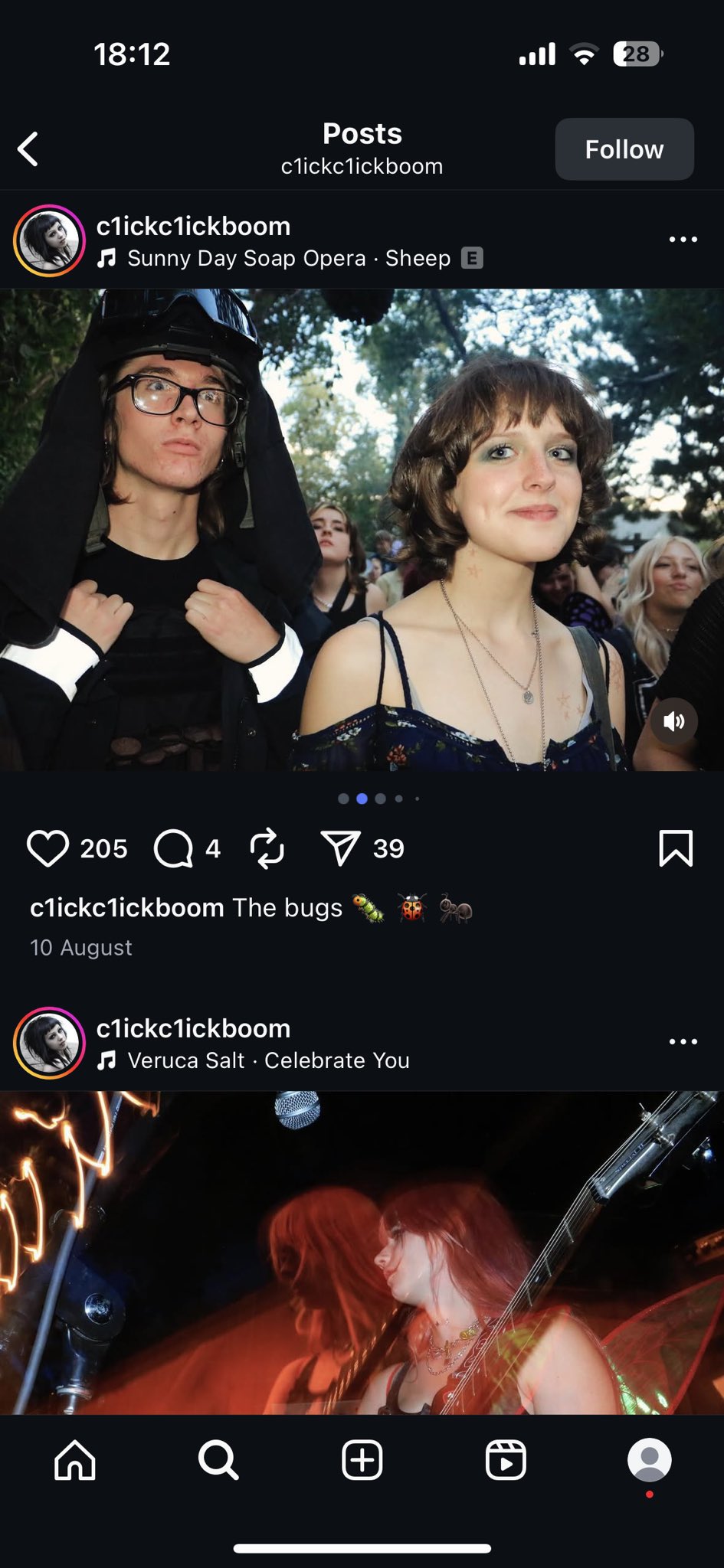Open comments on The bugs post
Image resolution: width=724 pixels, height=1568 pixels.
173,848
